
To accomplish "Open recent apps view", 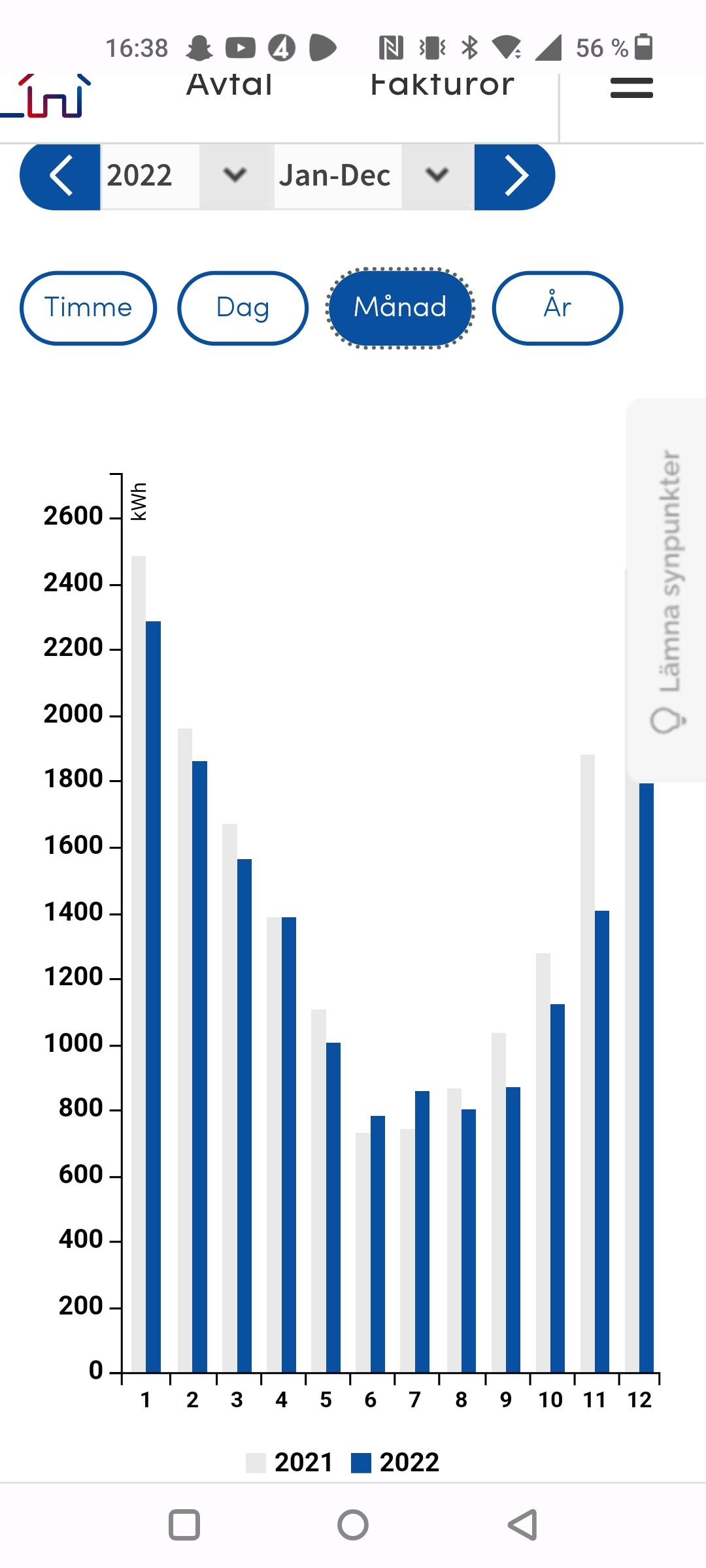I will click(184, 1525).
